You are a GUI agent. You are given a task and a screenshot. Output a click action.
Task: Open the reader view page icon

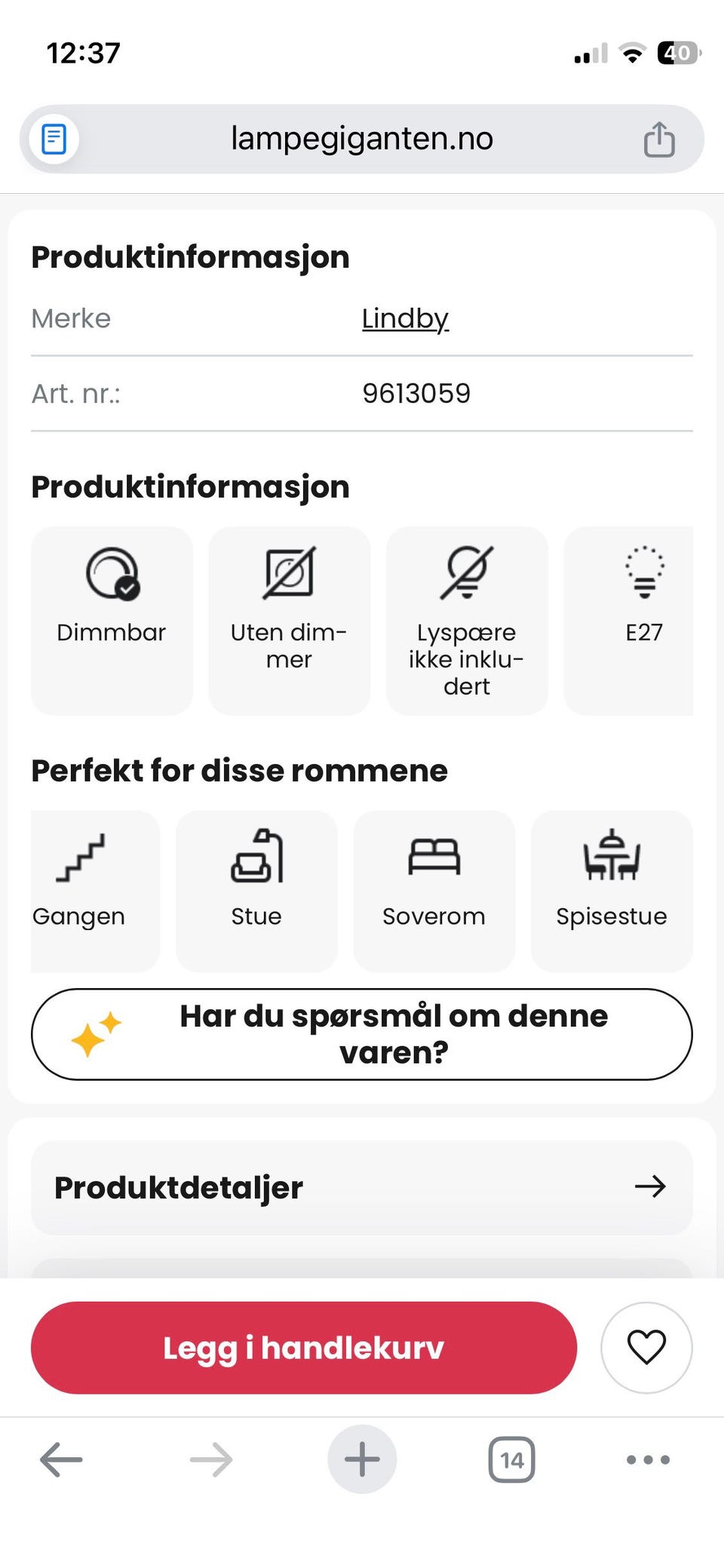(54, 139)
